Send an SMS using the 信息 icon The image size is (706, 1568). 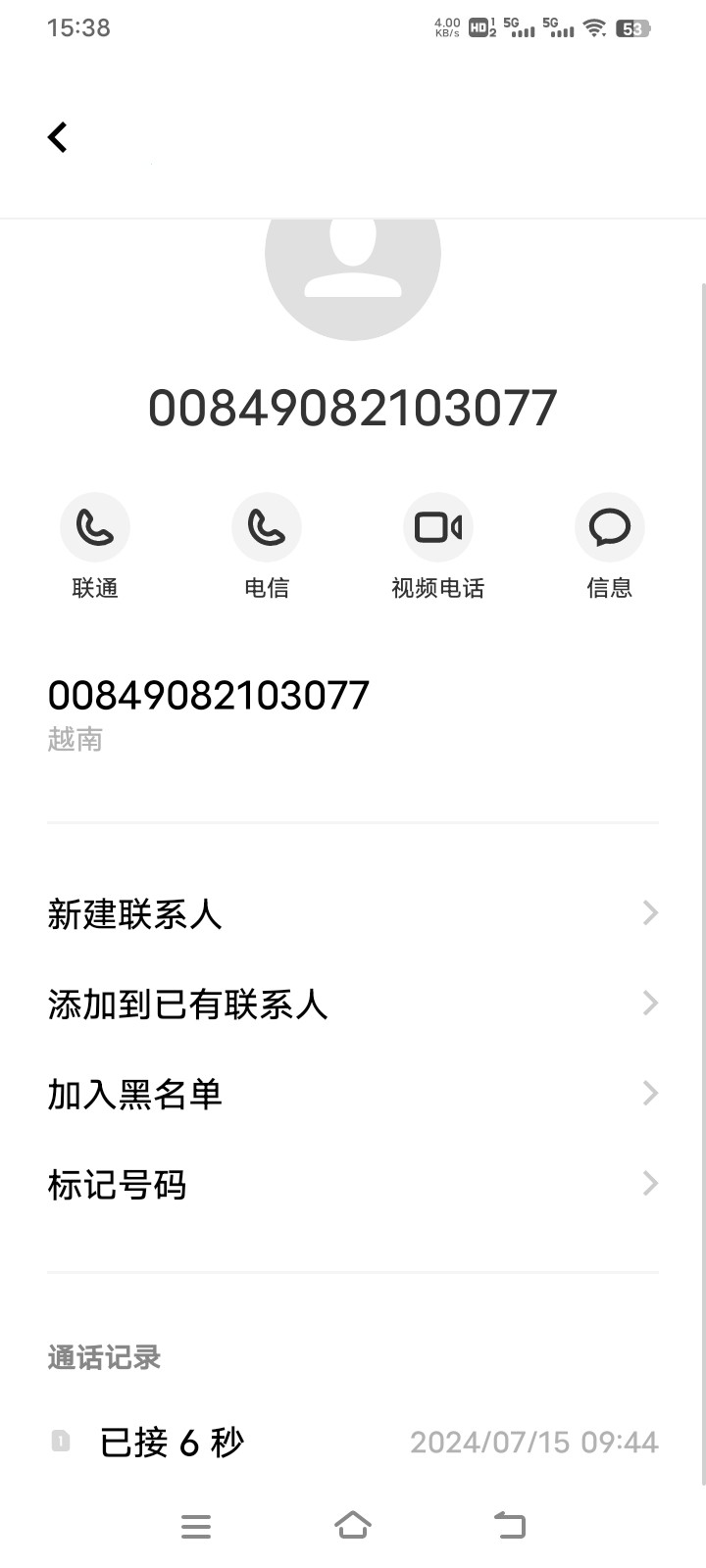(x=609, y=526)
